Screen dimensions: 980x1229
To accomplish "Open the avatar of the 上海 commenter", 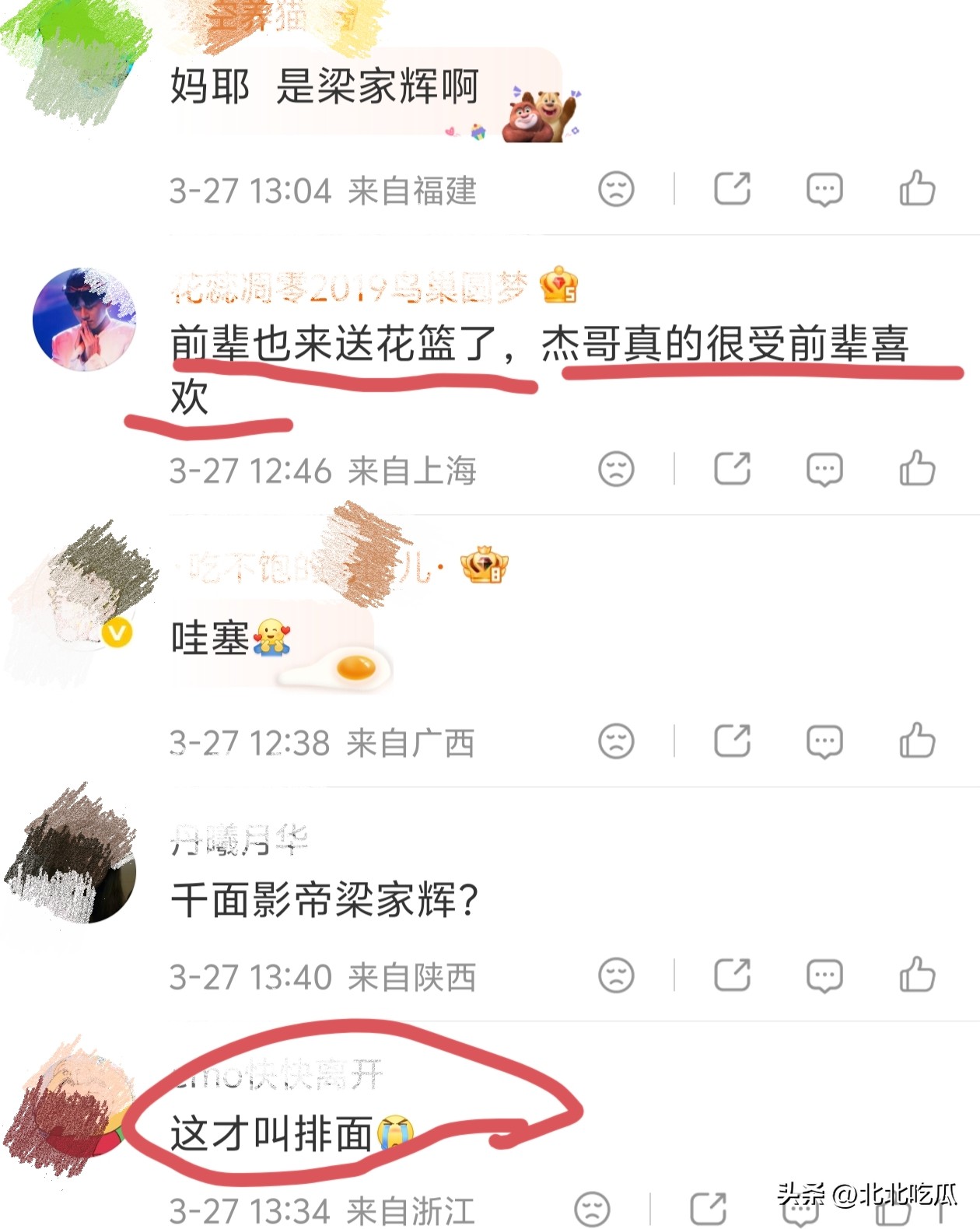I will pyautogui.click(x=84, y=319).
